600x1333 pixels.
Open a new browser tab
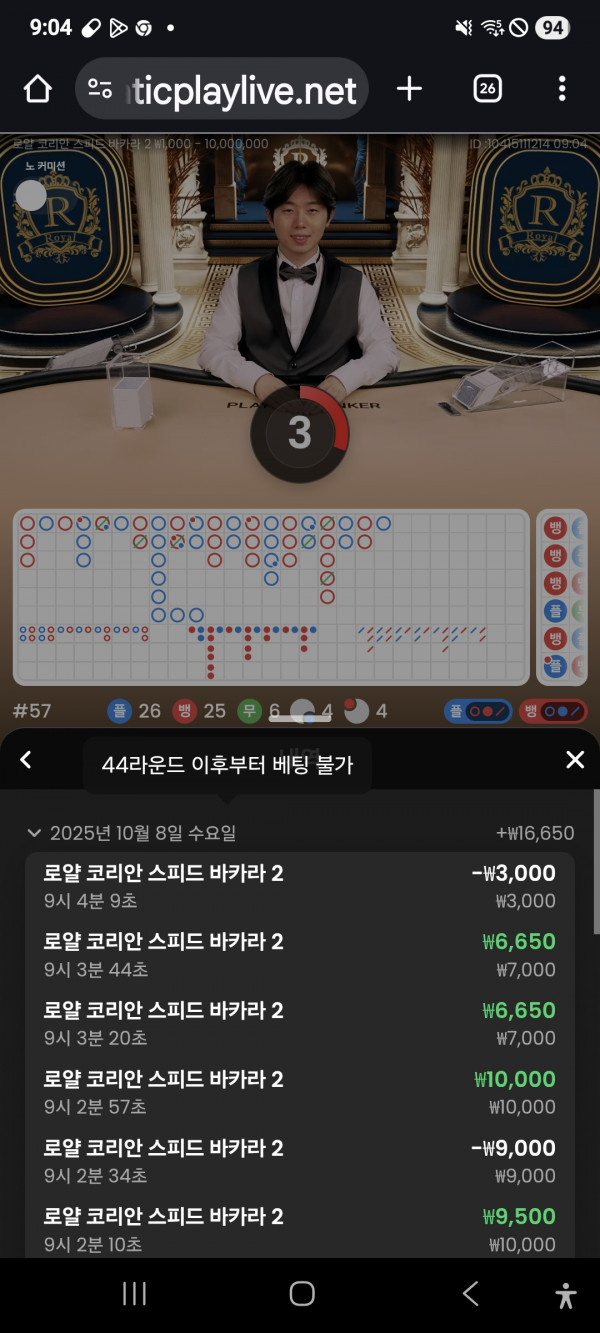pos(409,89)
